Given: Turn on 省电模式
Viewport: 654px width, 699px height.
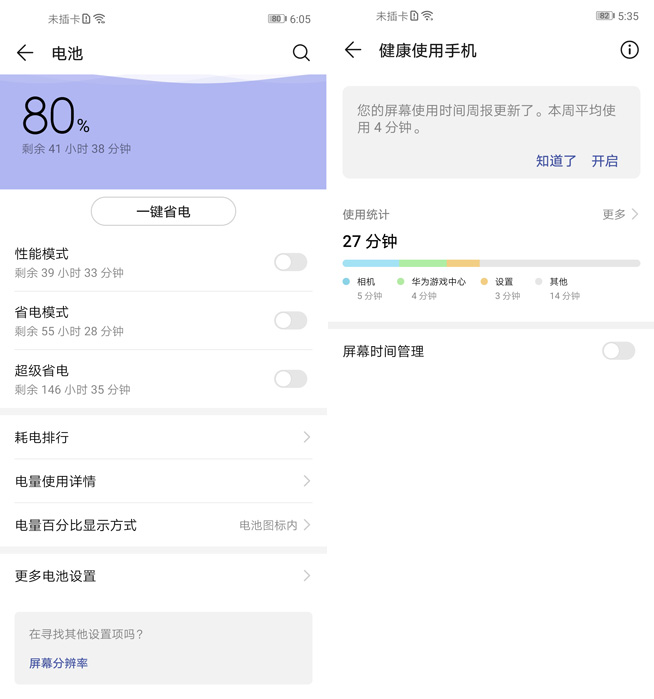Looking at the screenshot, I should [x=290, y=320].
